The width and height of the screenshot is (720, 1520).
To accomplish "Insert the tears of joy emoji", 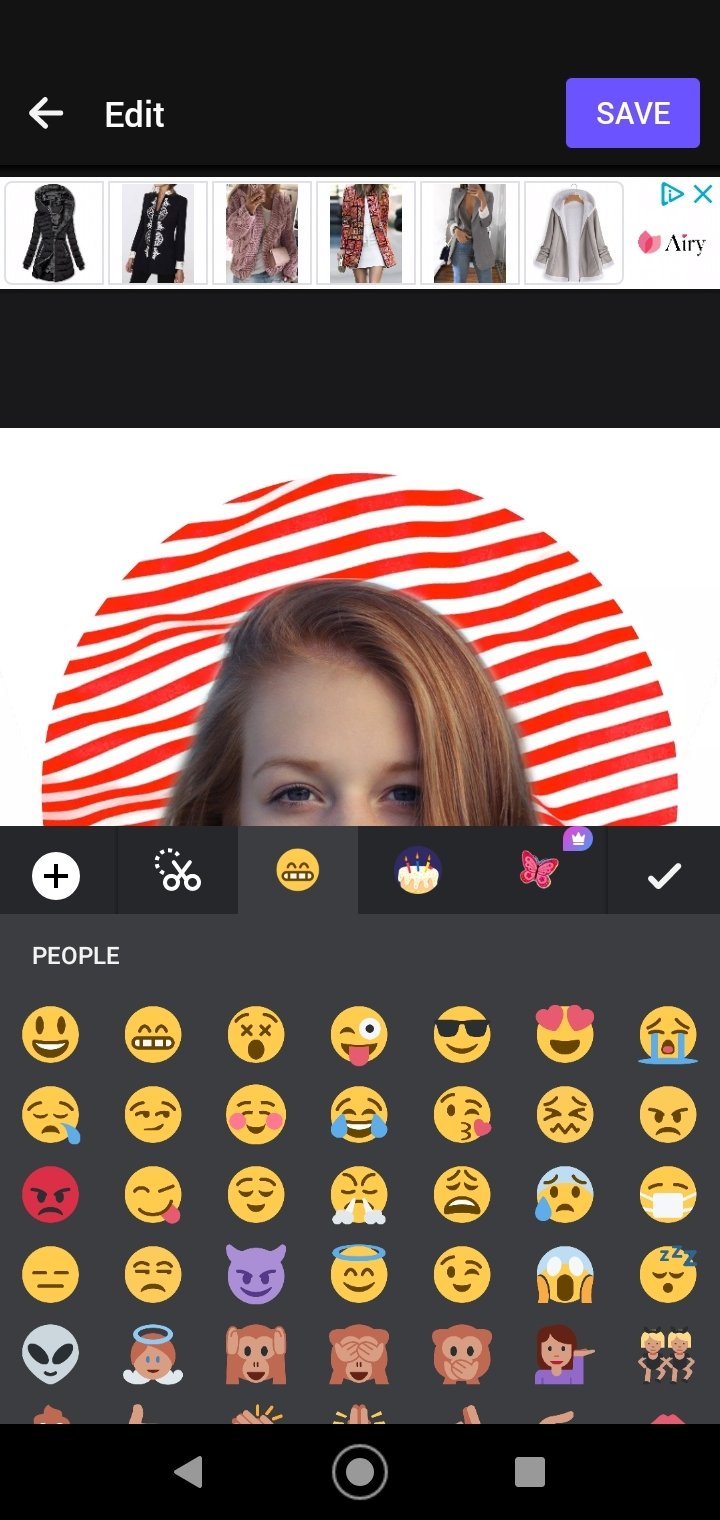I will (359, 1114).
